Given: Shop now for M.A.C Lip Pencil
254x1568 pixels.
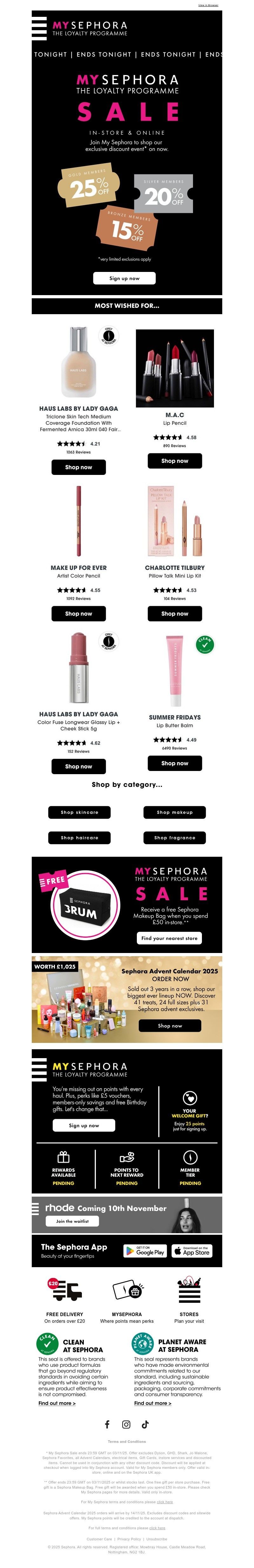Looking at the screenshot, I should pyautogui.click(x=174, y=461).
